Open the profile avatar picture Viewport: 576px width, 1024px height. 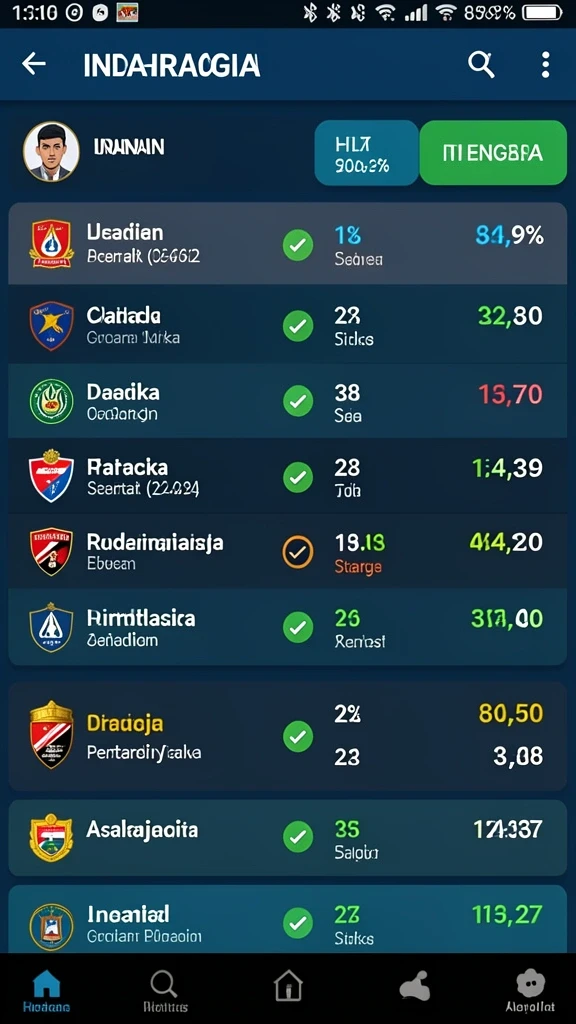52,152
